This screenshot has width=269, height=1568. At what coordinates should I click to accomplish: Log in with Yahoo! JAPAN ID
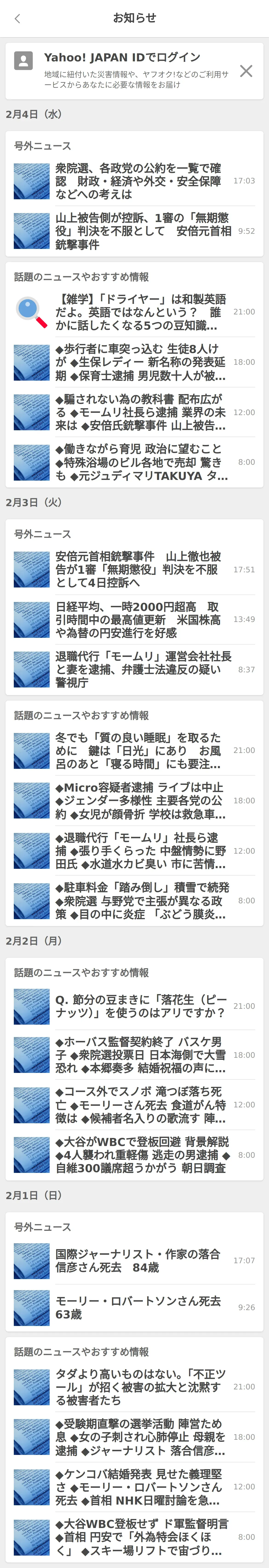pyautogui.click(x=122, y=70)
